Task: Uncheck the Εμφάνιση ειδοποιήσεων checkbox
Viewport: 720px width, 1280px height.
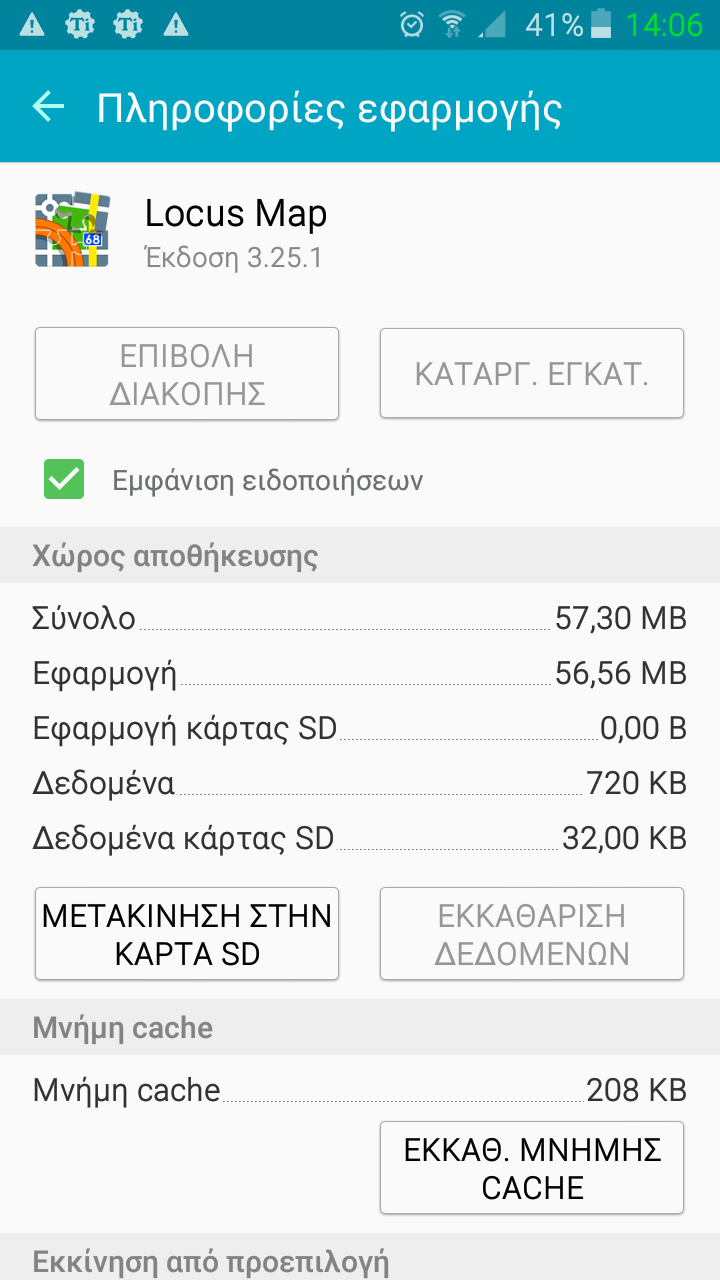Action: pos(64,480)
